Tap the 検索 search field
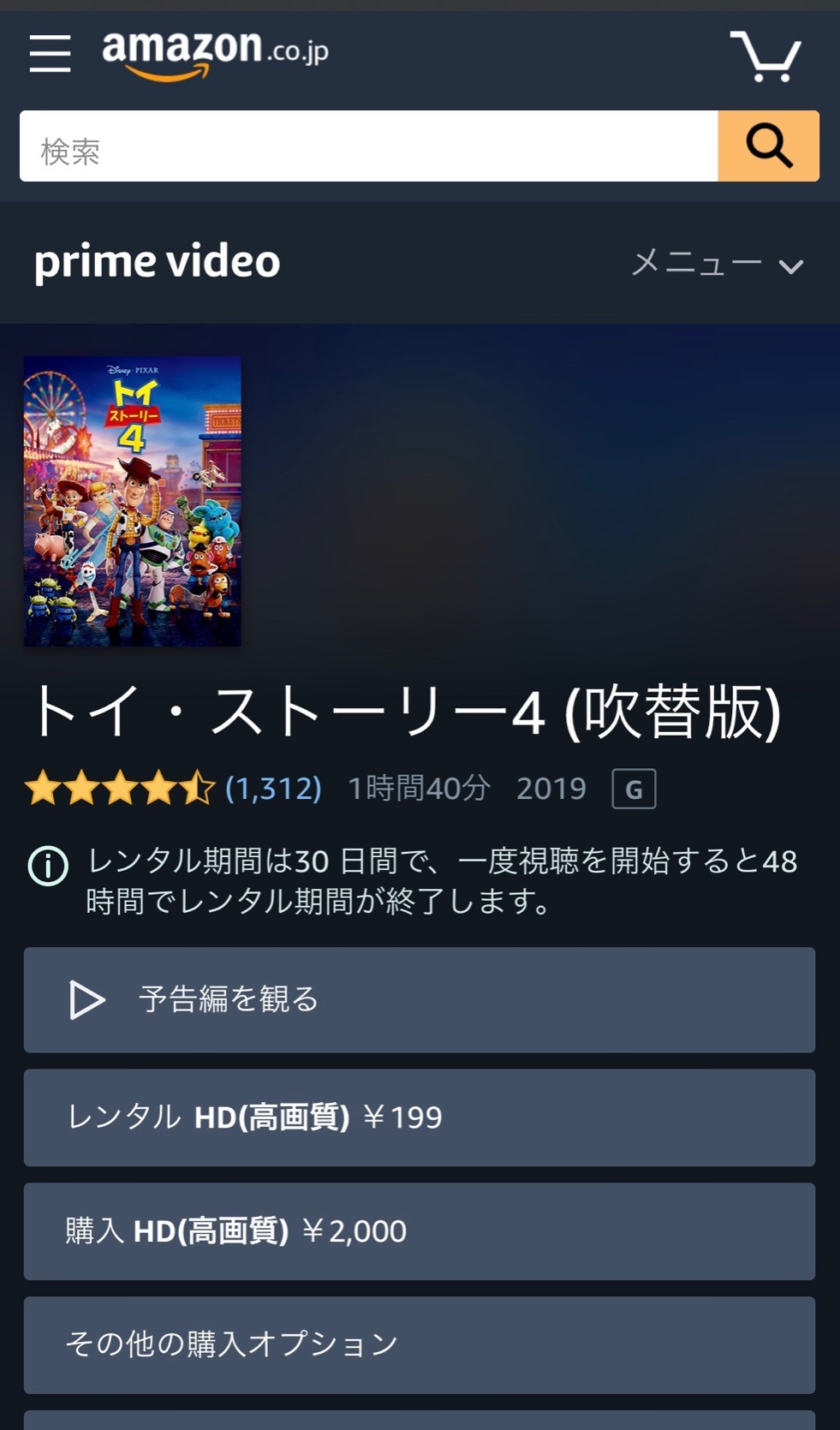The image size is (840, 1430). tap(368, 146)
